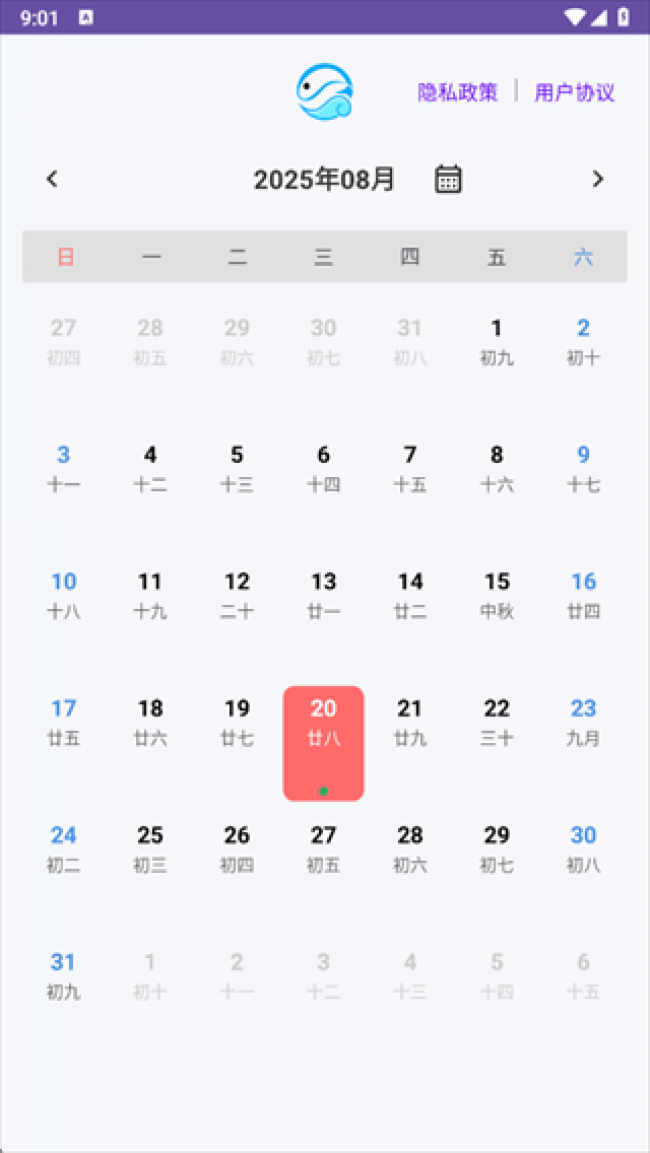Select August 6 (十四)
650x1153 pixels.
[323, 468]
